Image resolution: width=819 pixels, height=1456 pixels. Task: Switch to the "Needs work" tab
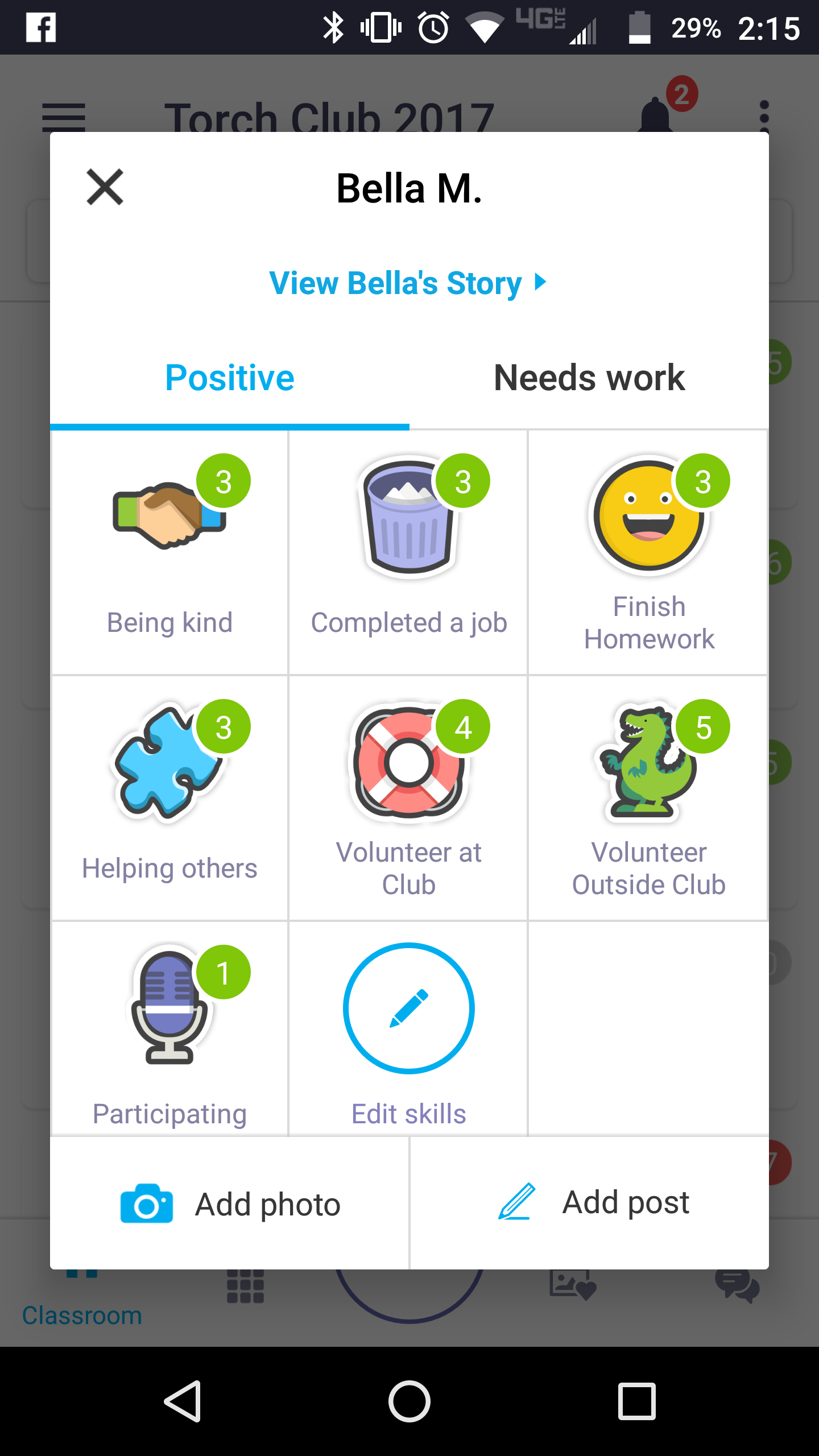[x=589, y=377]
